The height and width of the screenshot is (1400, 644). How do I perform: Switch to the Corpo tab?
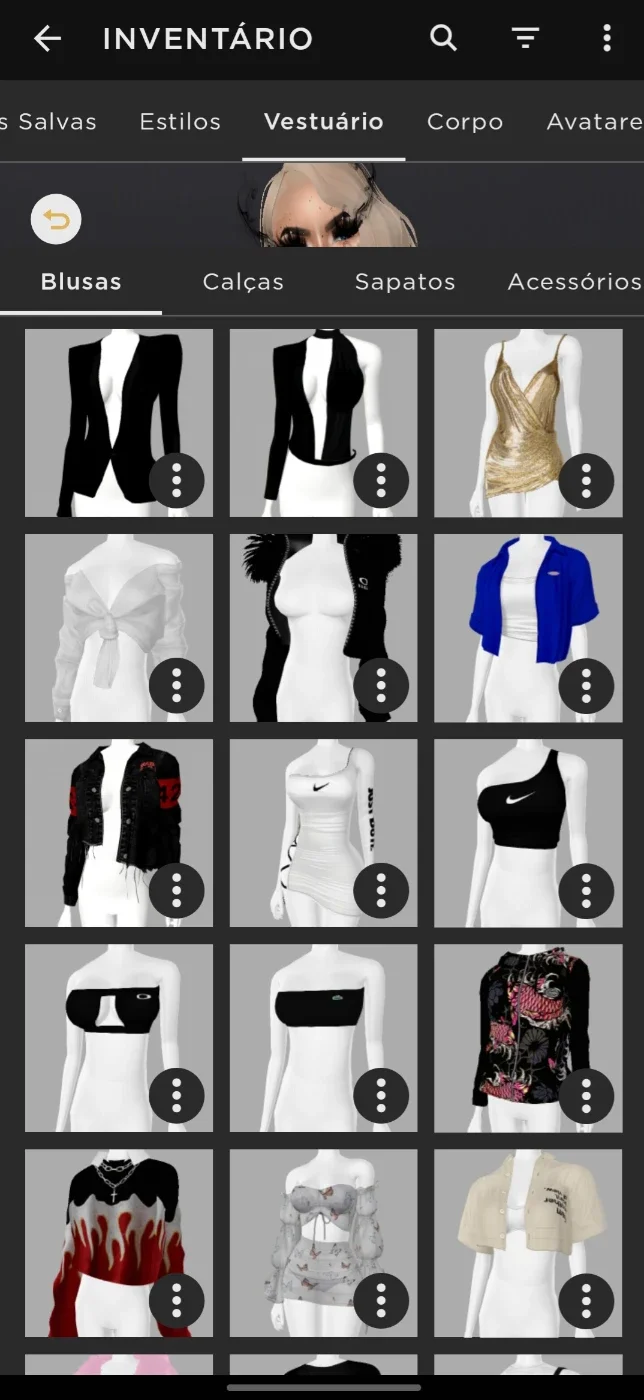(x=465, y=122)
